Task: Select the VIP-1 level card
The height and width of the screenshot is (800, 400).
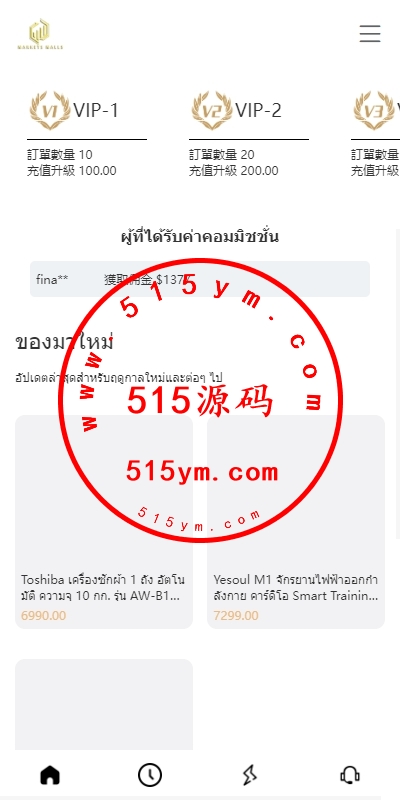Action: (x=87, y=134)
